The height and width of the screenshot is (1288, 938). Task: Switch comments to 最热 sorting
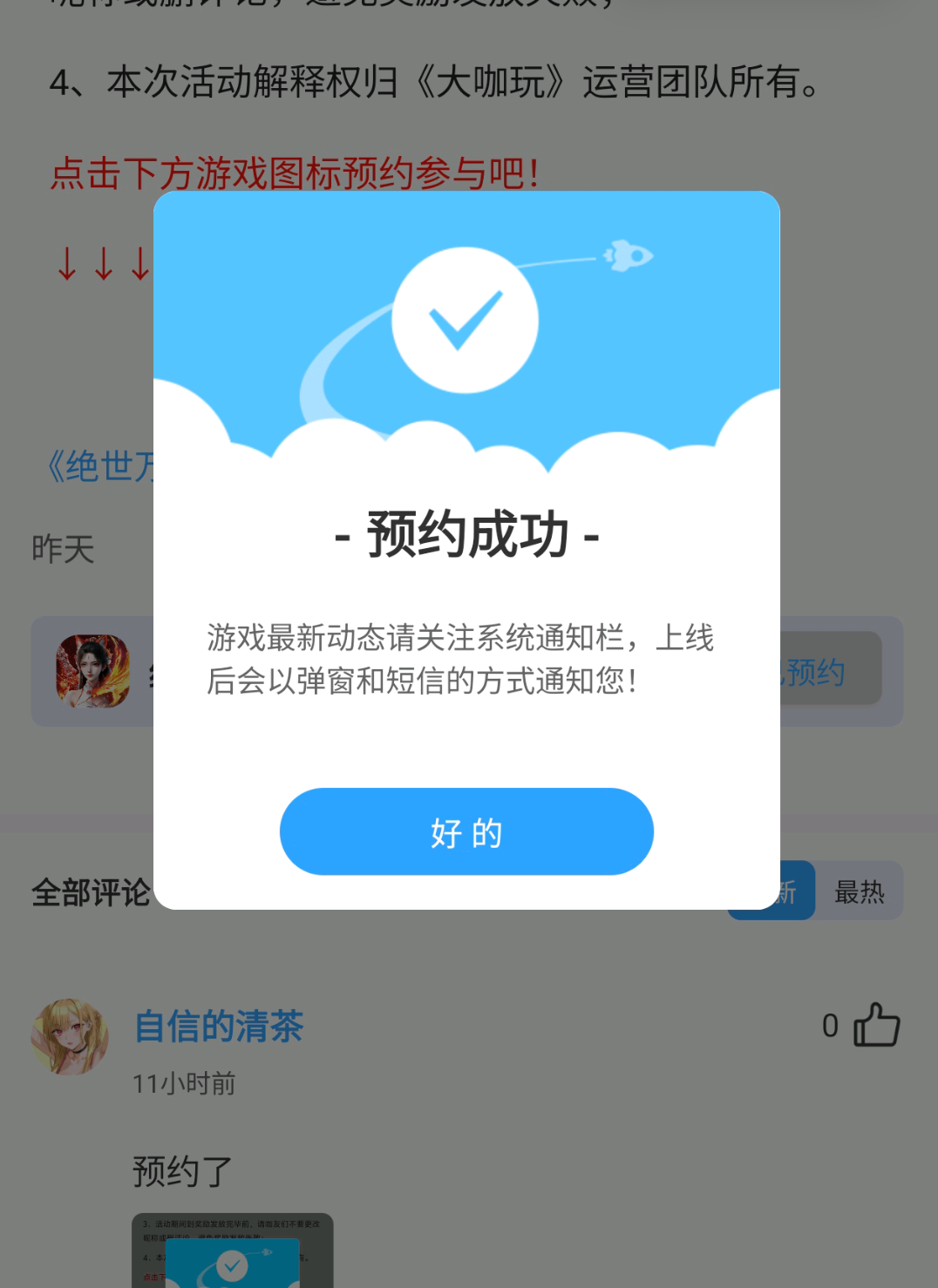click(x=859, y=891)
